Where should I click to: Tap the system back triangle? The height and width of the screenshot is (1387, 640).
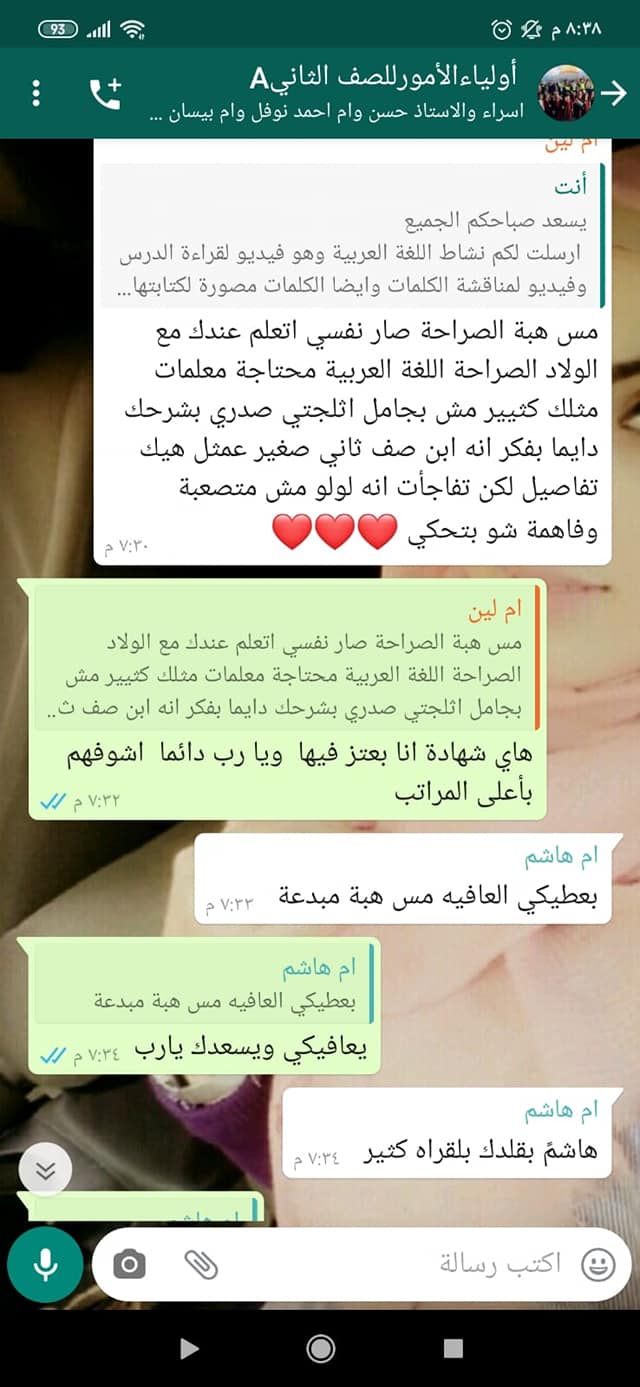click(x=189, y=1348)
